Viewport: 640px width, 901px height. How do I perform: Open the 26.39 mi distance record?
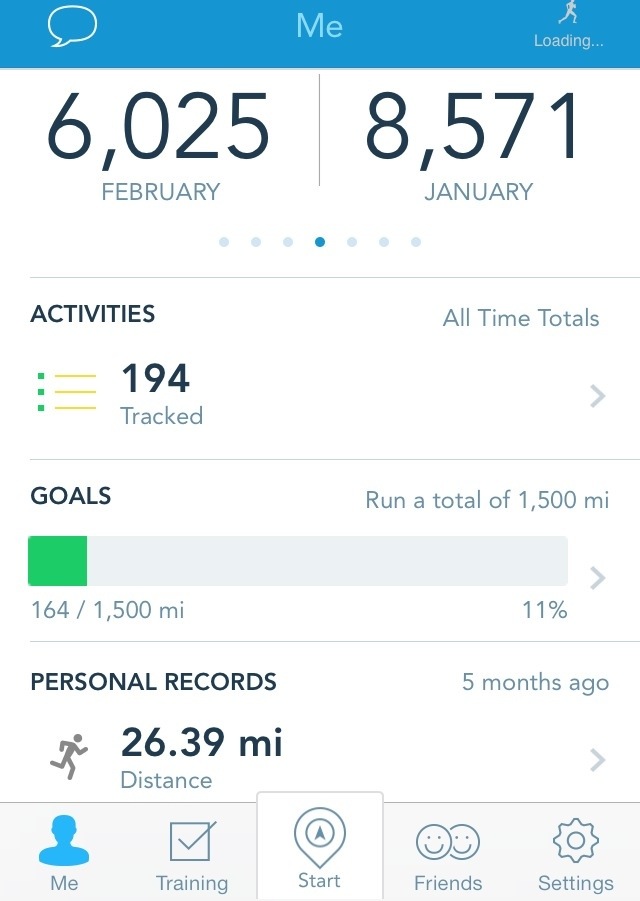319,760
